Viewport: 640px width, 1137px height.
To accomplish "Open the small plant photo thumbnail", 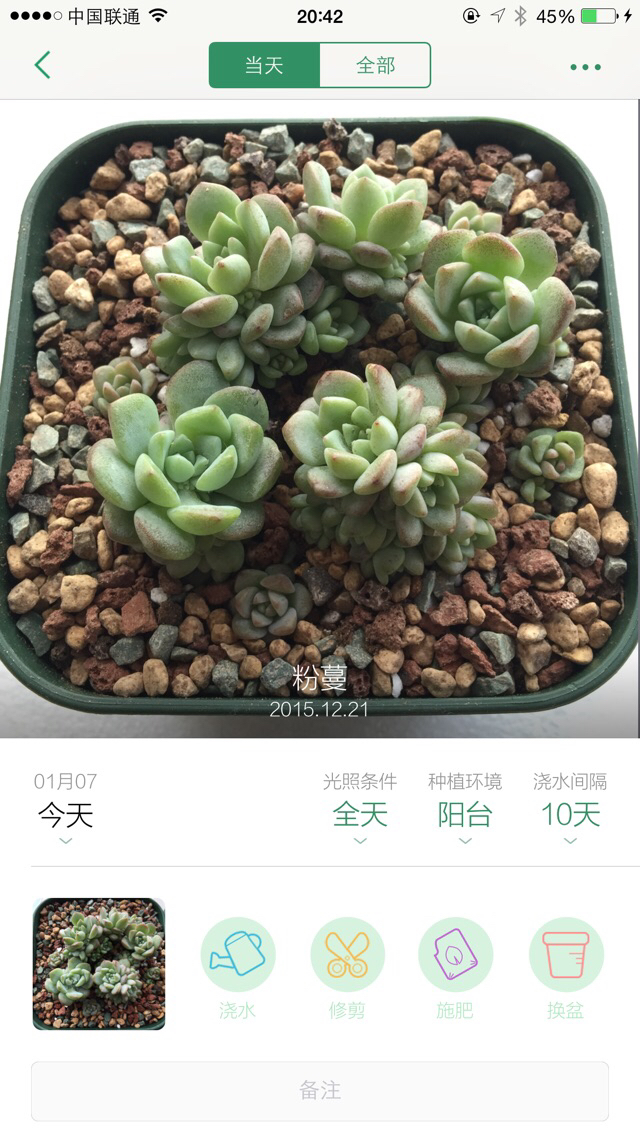I will [x=99, y=964].
